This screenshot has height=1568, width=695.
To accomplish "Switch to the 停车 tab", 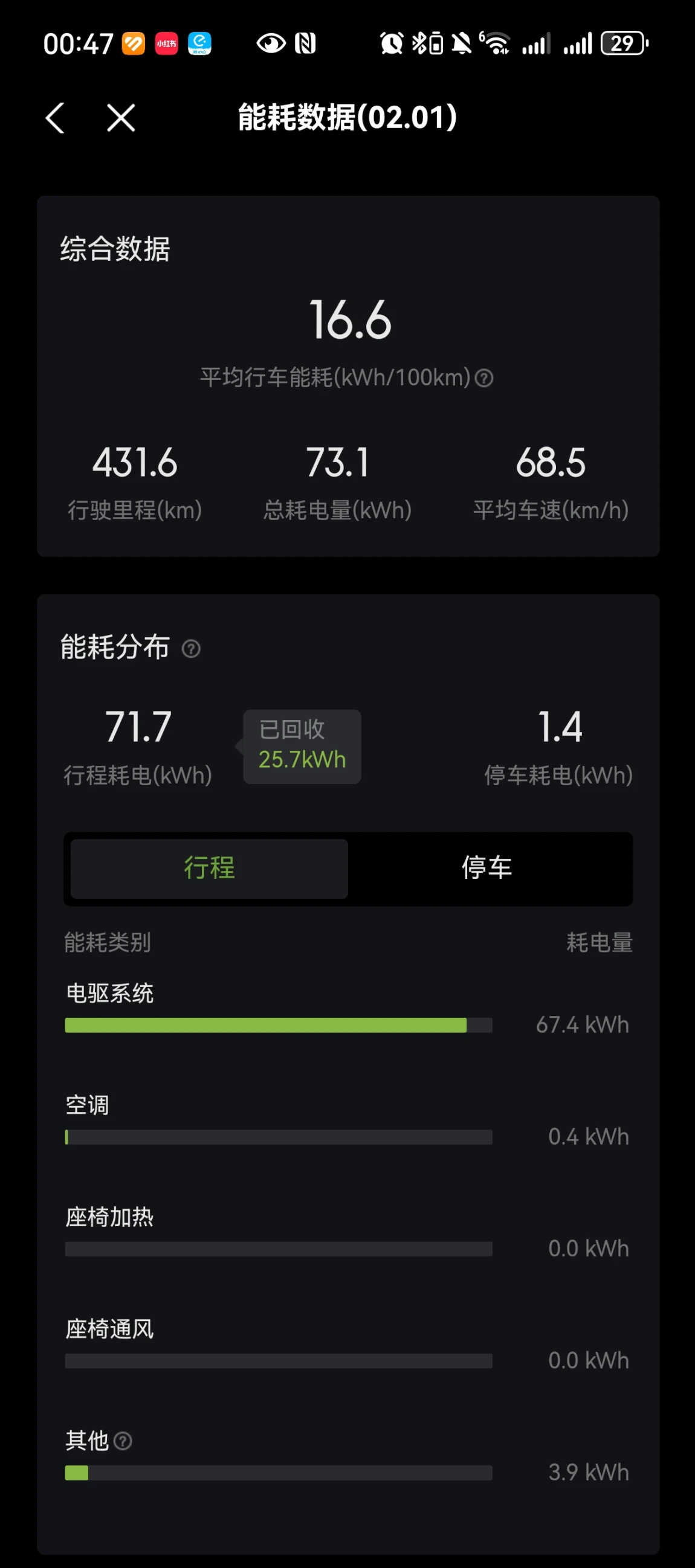I will tap(486, 869).
